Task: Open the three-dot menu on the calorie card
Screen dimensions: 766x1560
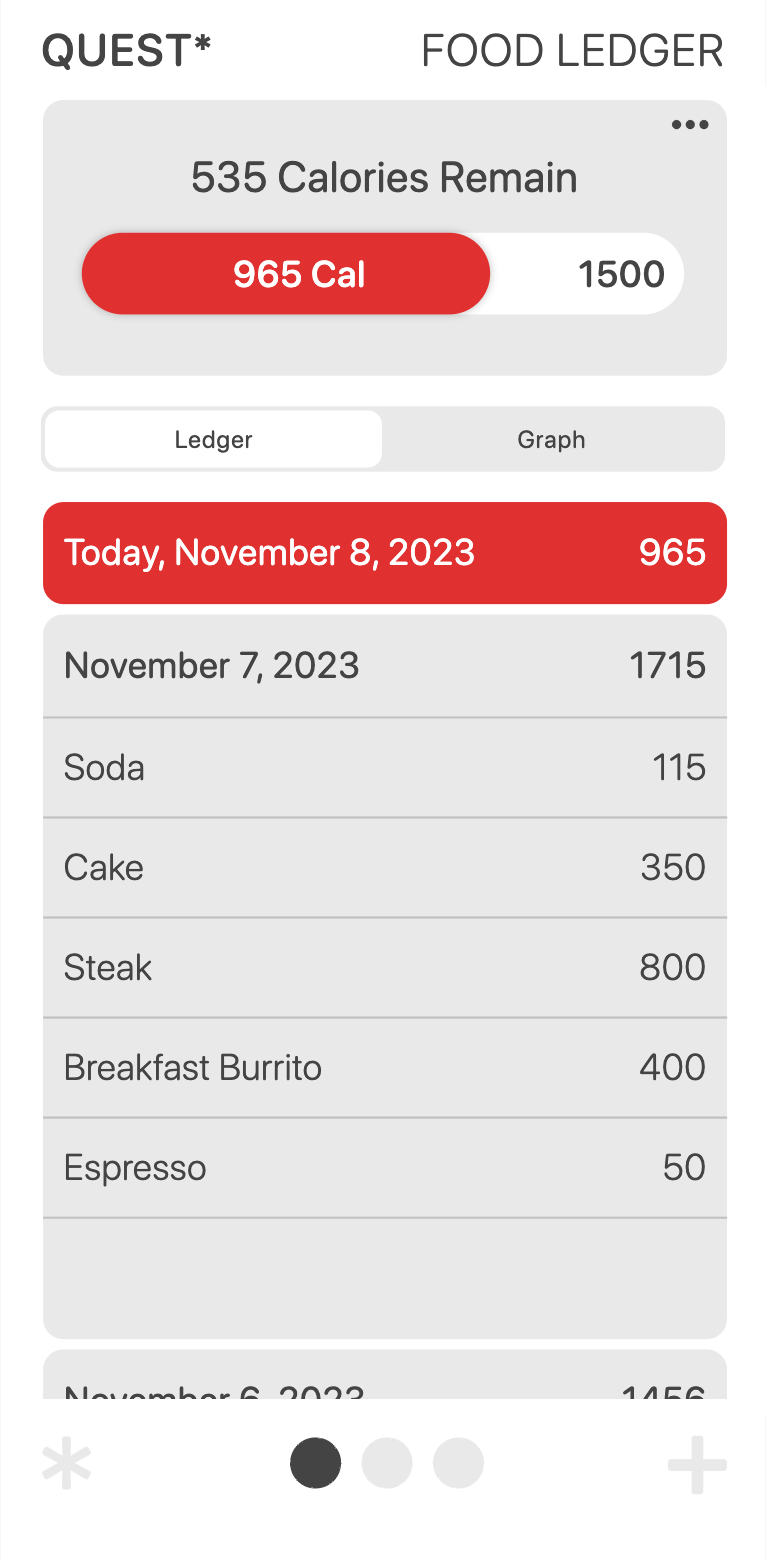Action: pyautogui.click(x=689, y=125)
